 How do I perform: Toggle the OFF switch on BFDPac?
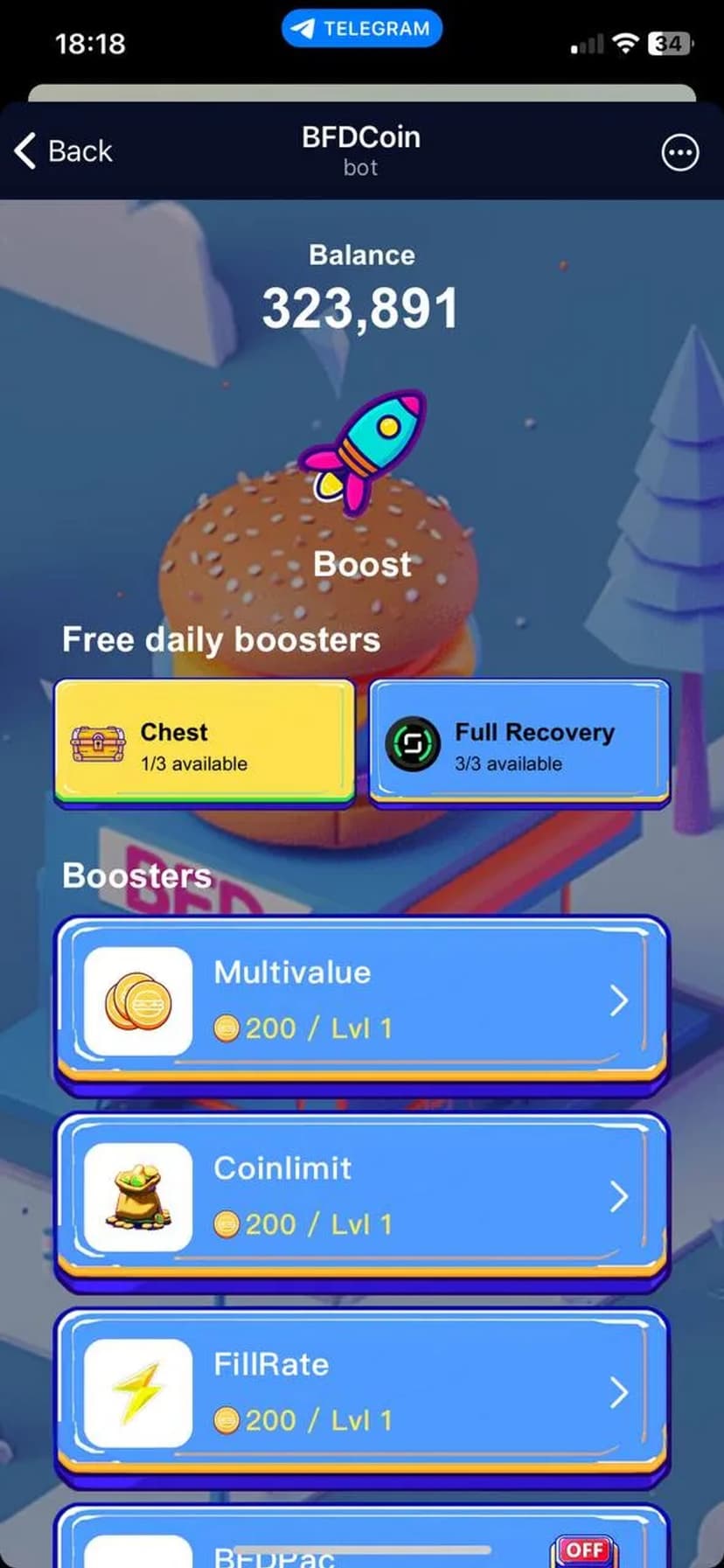tap(584, 1550)
